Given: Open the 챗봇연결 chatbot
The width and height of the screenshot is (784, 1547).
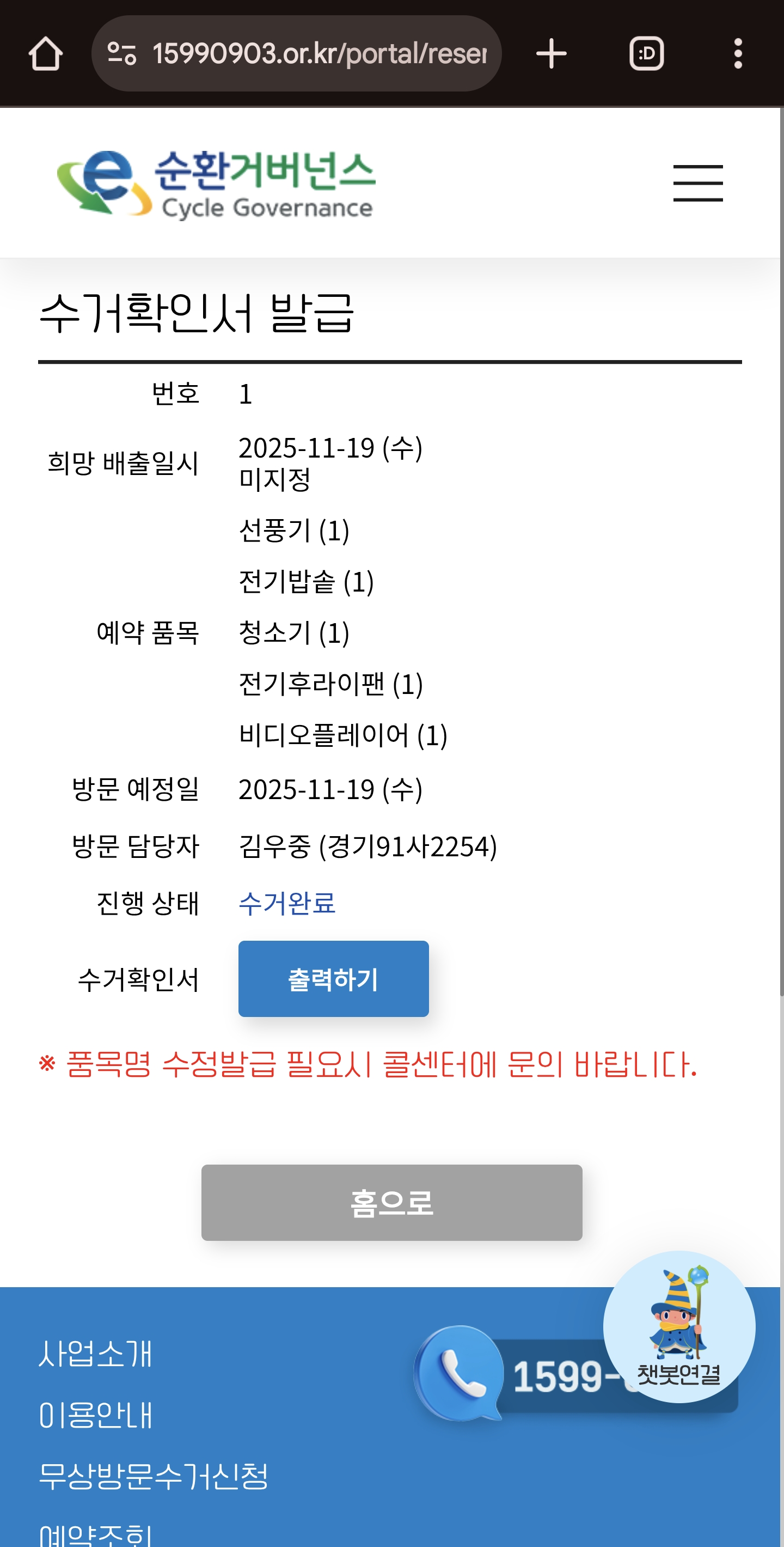Looking at the screenshot, I should click(679, 1327).
